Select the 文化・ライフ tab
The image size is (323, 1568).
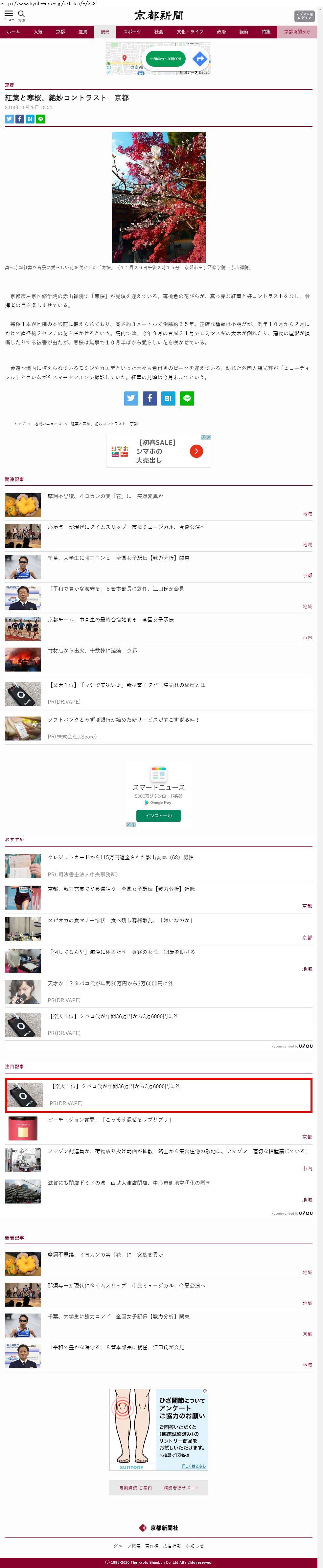[190, 32]
